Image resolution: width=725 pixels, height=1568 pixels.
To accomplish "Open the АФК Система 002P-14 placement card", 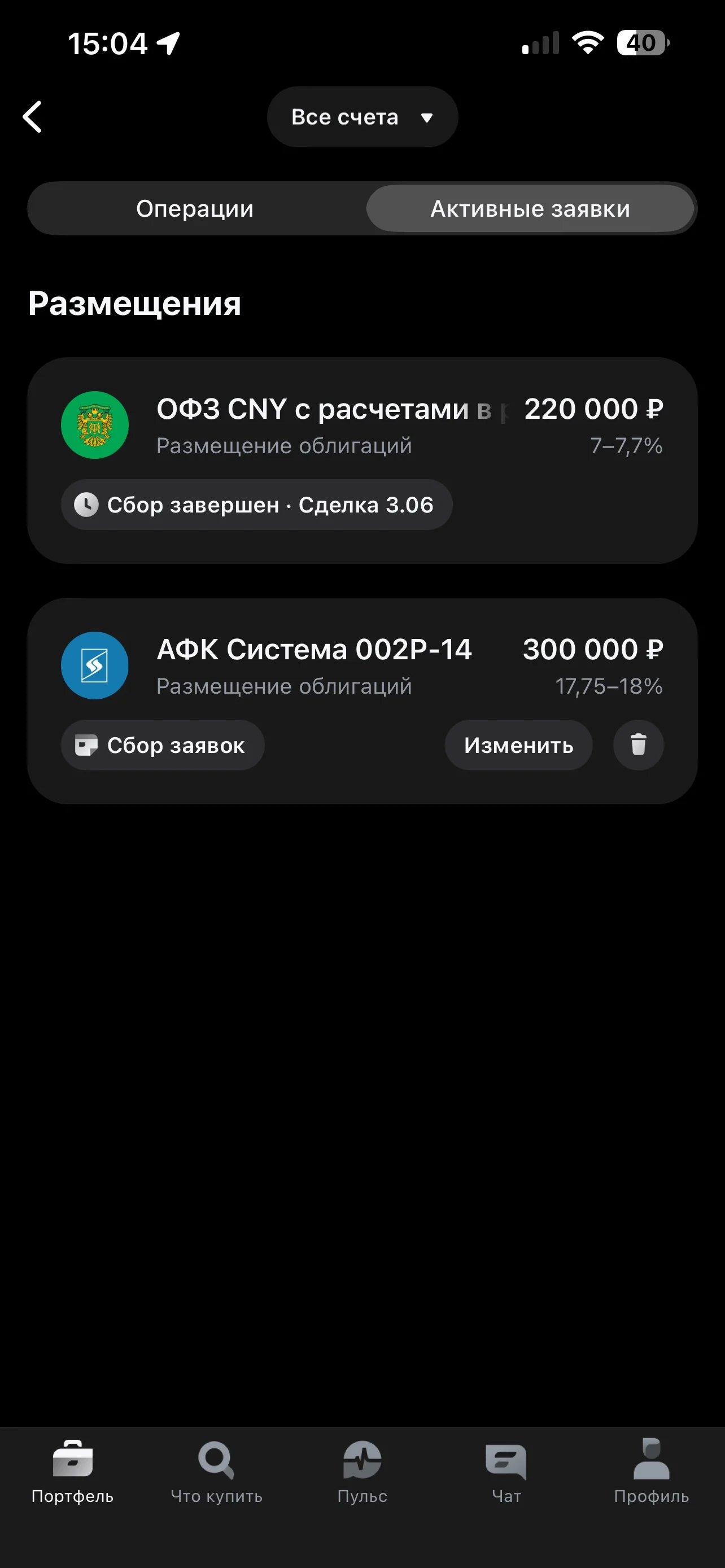I will pyautogui.click(x=362, y=700).
